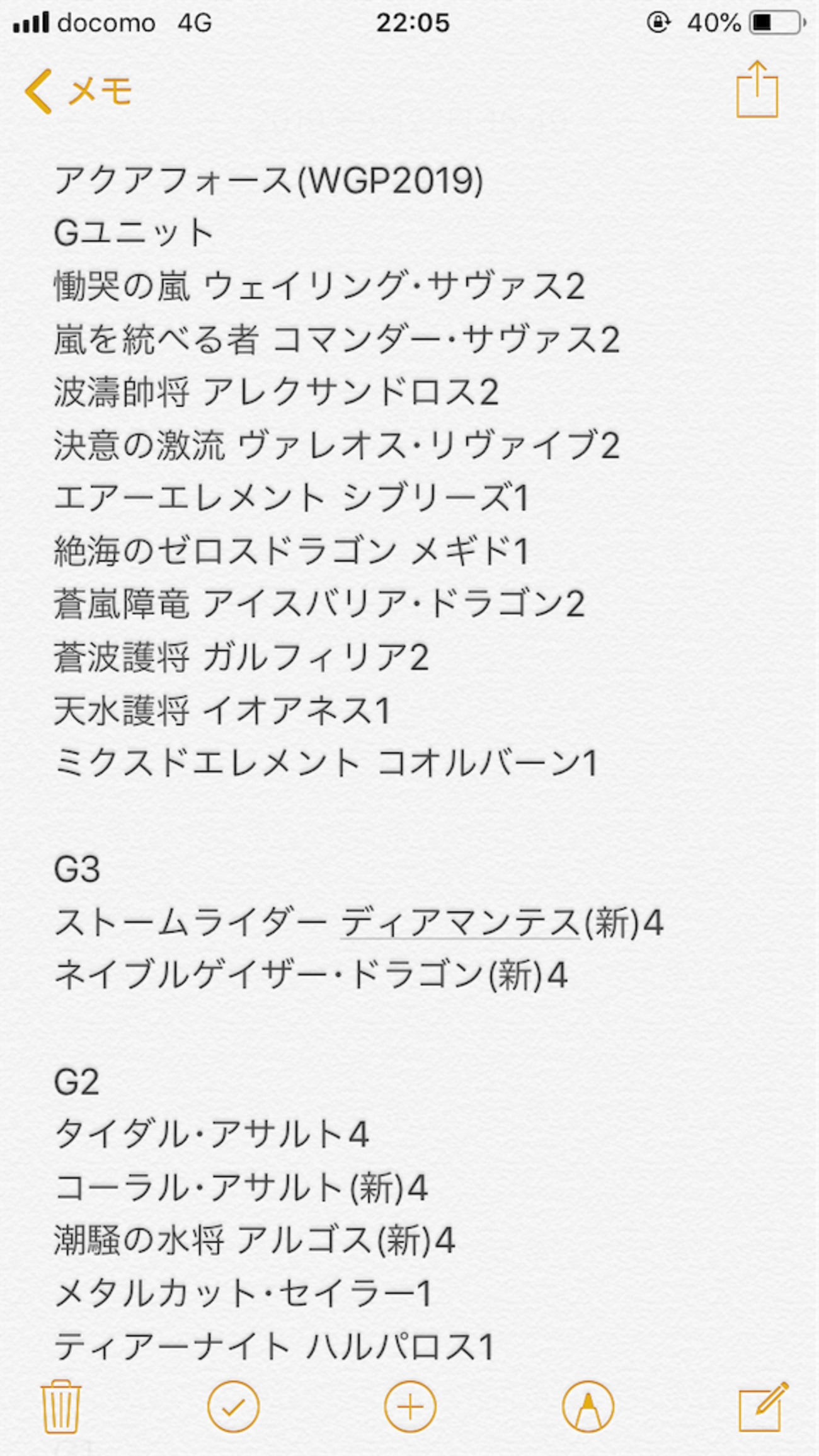This screenshot has height=1456, width=819.
Task: Start sketching with the pen tool icon
Action: 587,1406
